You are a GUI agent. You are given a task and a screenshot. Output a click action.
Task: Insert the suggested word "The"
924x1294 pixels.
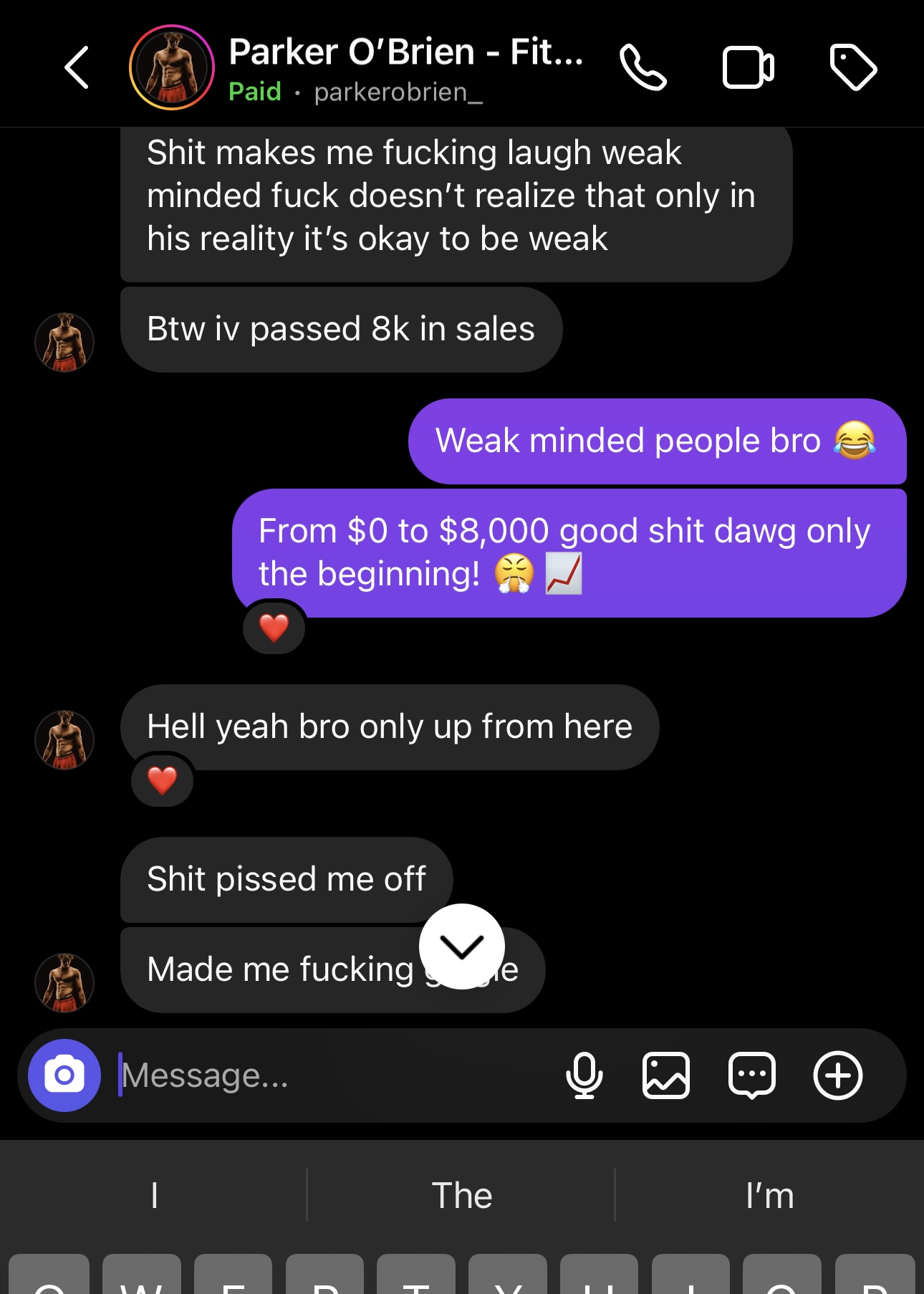click(x=462, y=1195)
